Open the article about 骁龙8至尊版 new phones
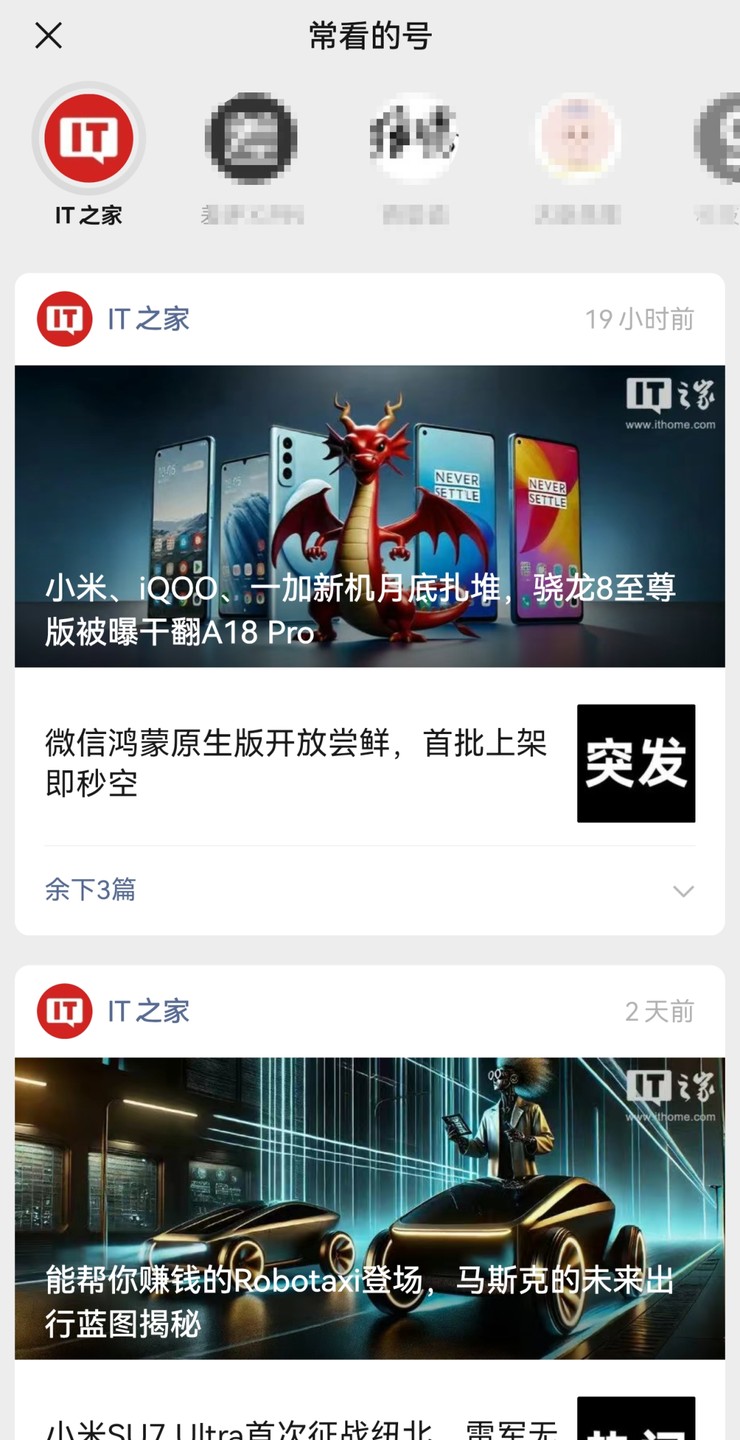The image size is (740, 1440). point(369,515)
